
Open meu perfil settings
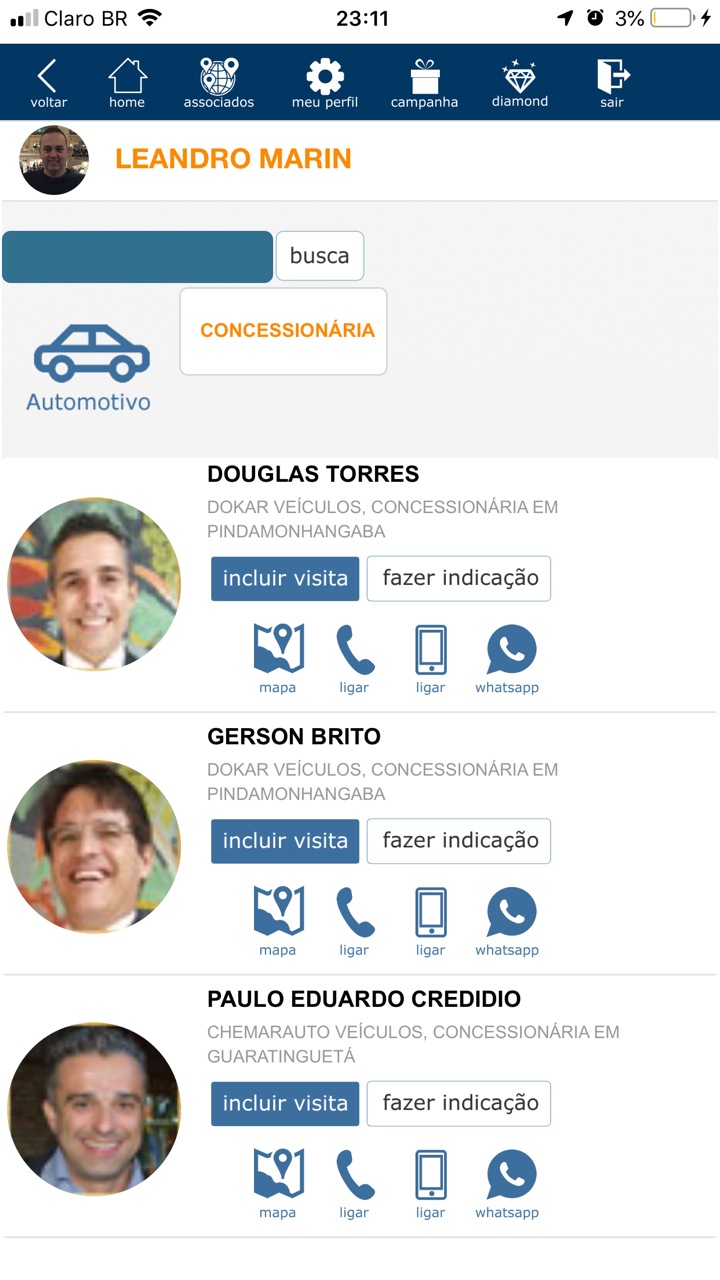(325, 84)
